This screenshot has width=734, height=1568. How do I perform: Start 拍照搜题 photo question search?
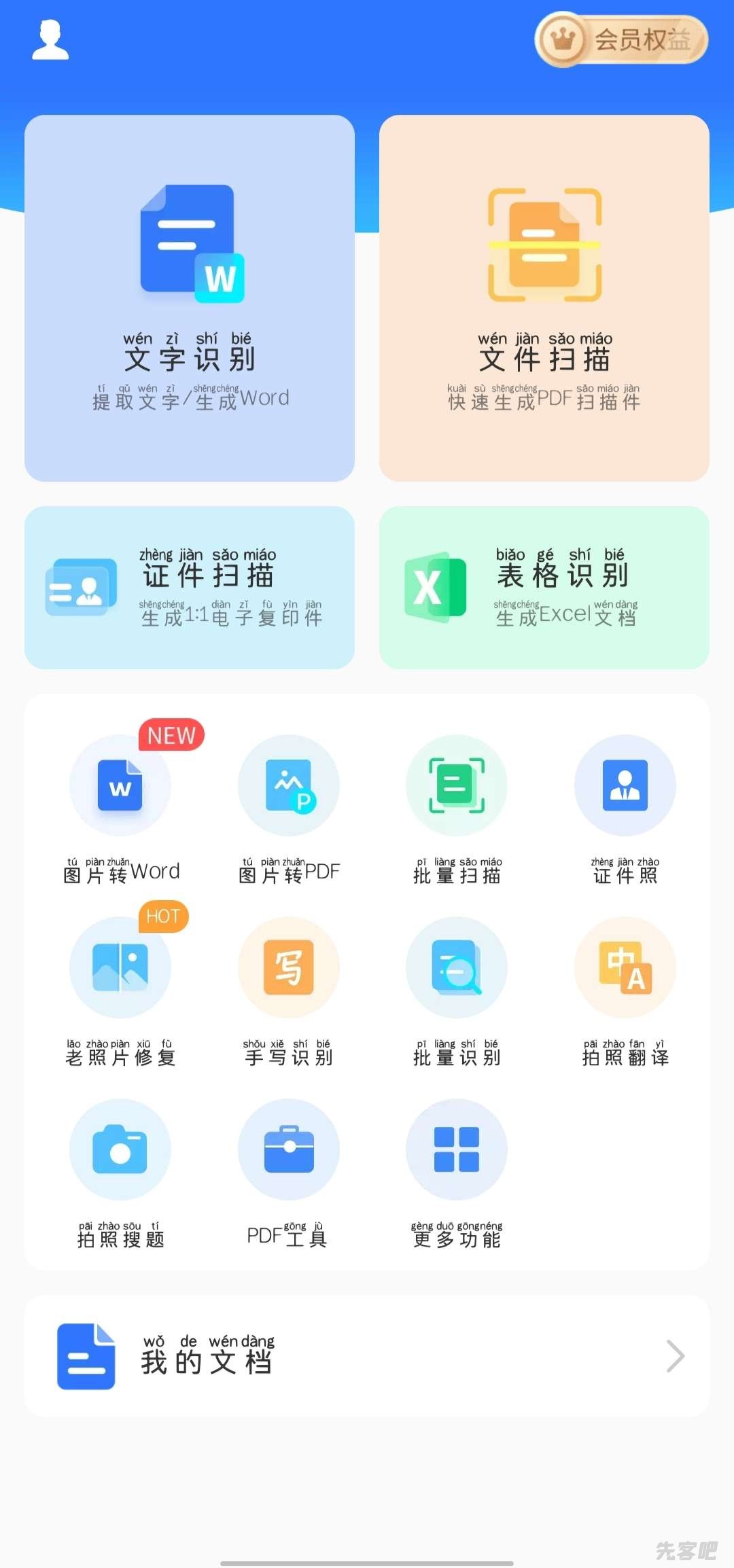120,1150
